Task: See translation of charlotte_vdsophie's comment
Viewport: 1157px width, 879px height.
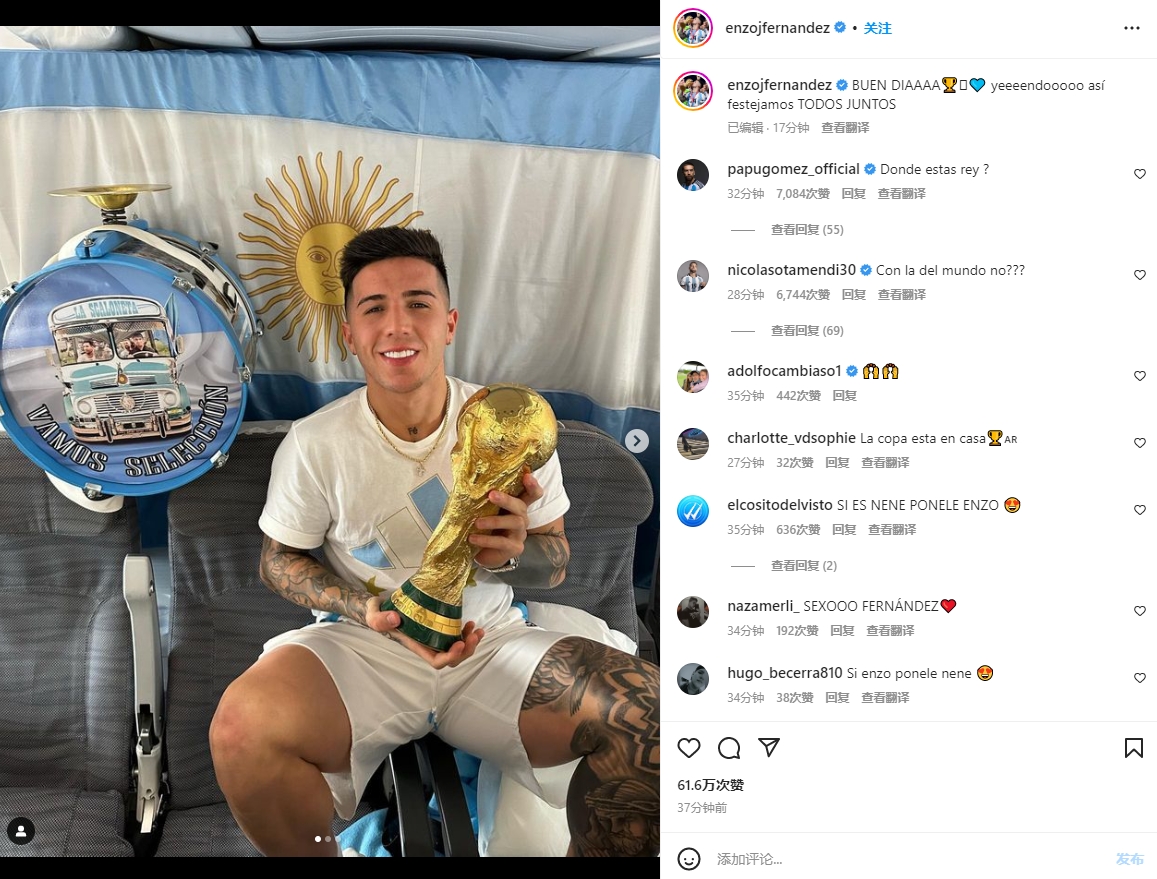Action: (885, 463)
